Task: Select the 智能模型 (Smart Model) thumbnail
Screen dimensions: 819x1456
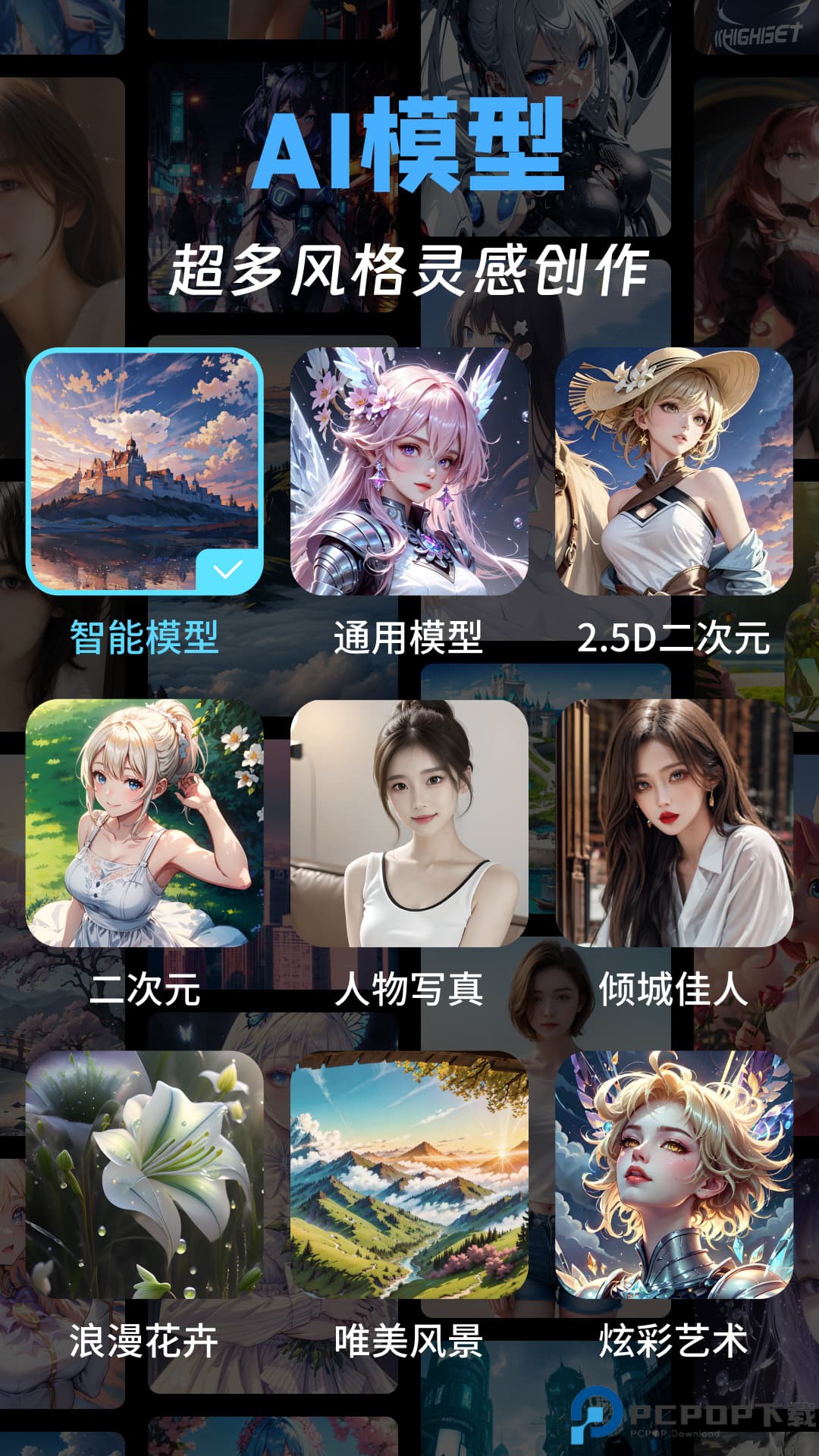Action: [146, 470]
